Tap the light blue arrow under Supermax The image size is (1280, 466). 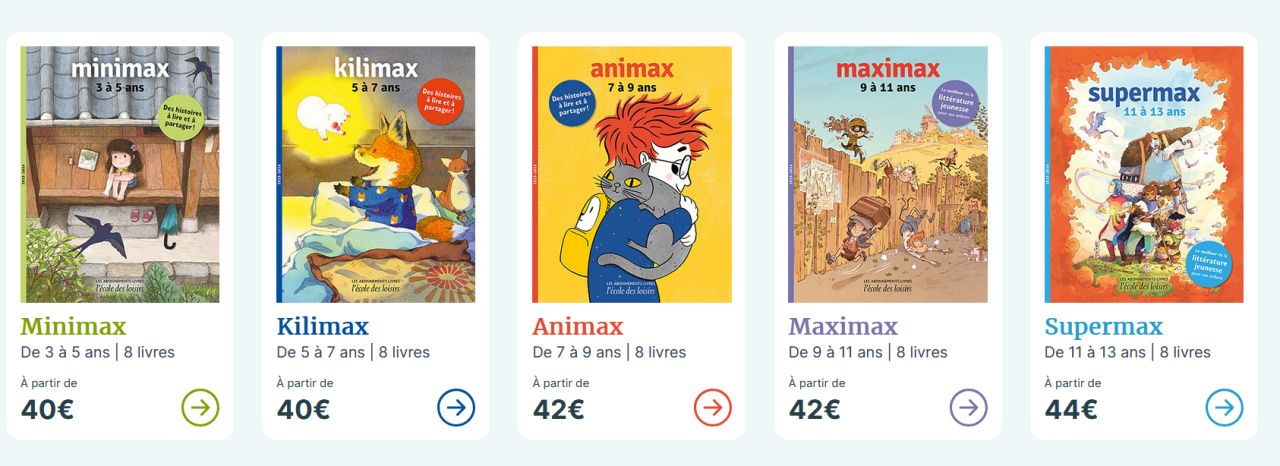click(1224, 407)
